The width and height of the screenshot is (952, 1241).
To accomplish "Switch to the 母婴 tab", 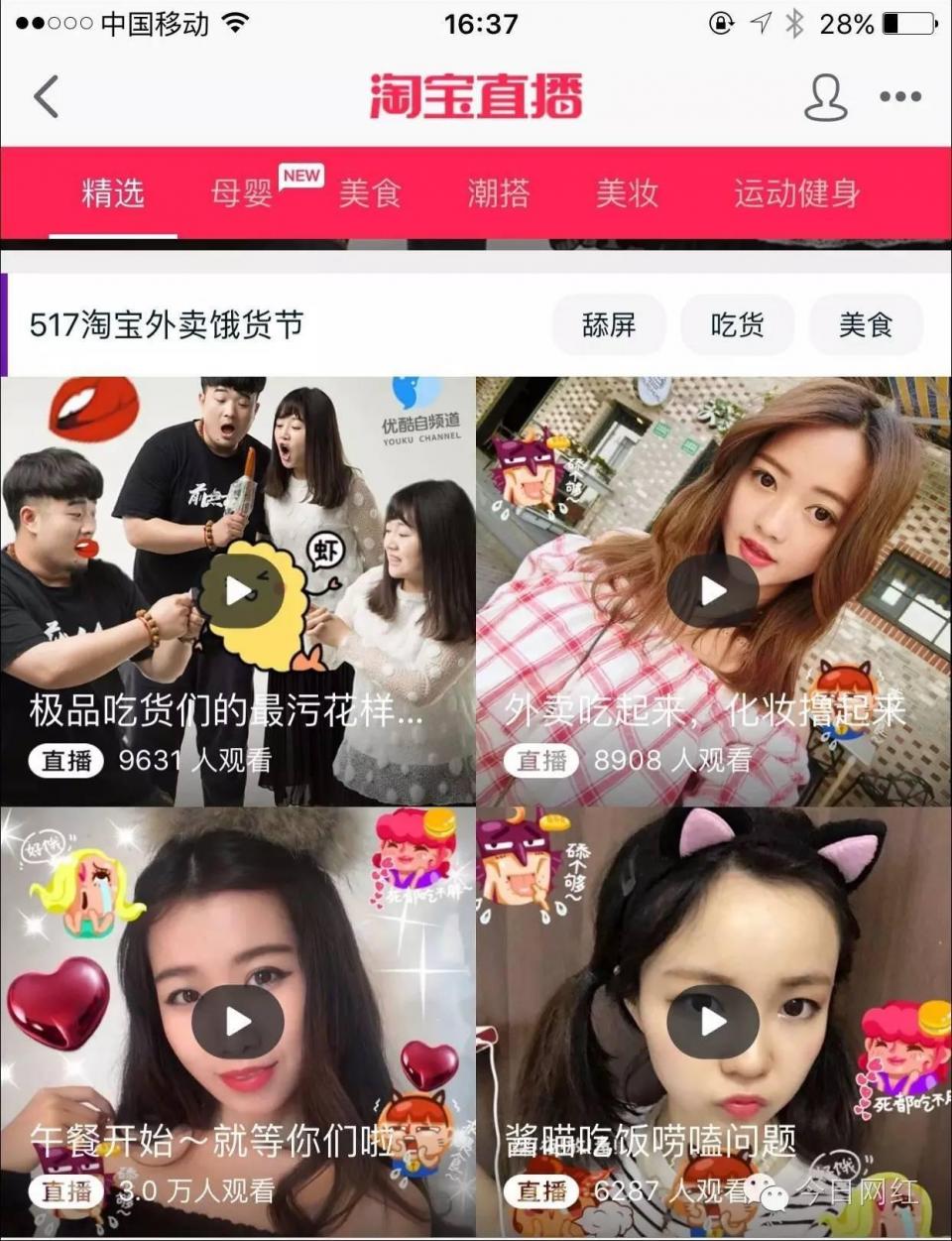I will (x=241, y=192).
